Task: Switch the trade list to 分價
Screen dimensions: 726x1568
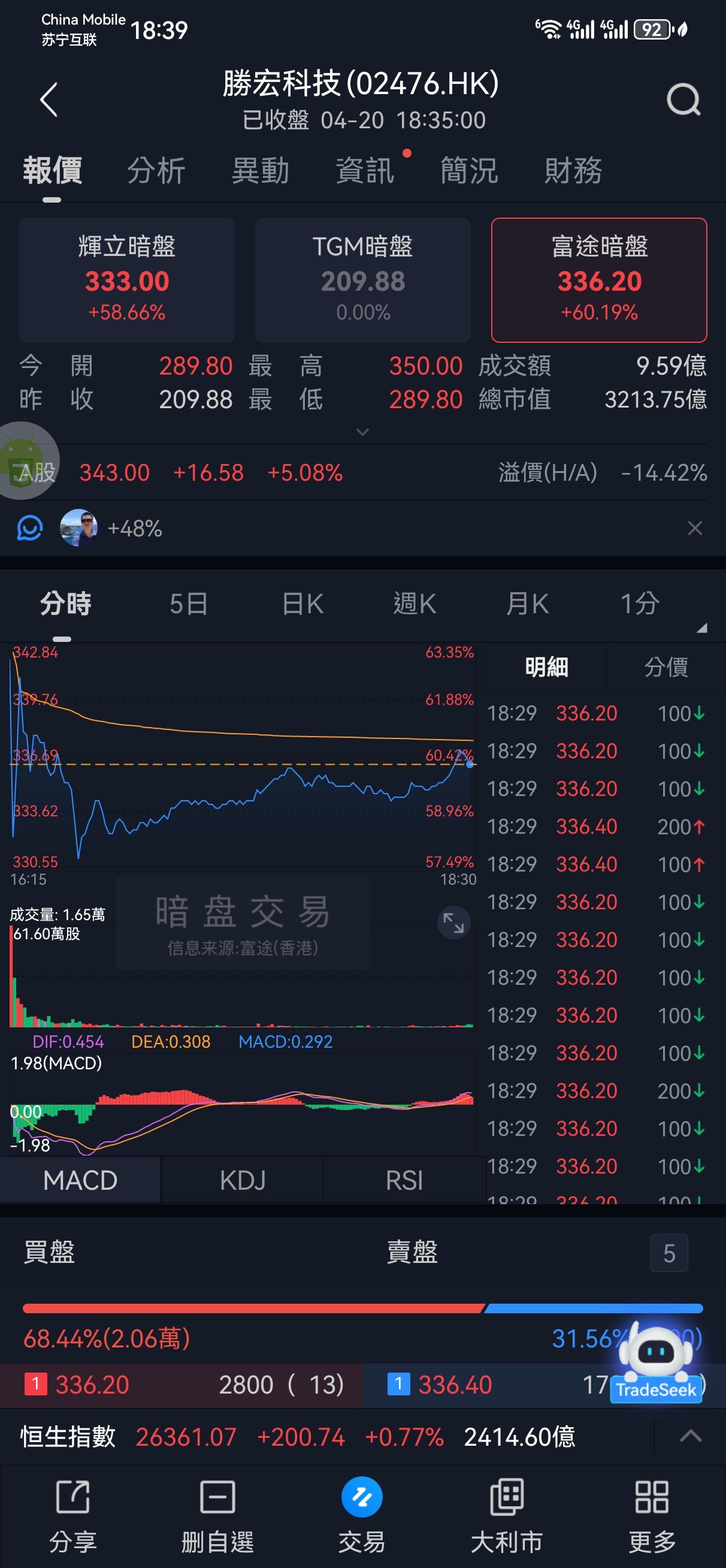Action: (x=665, y=667)
